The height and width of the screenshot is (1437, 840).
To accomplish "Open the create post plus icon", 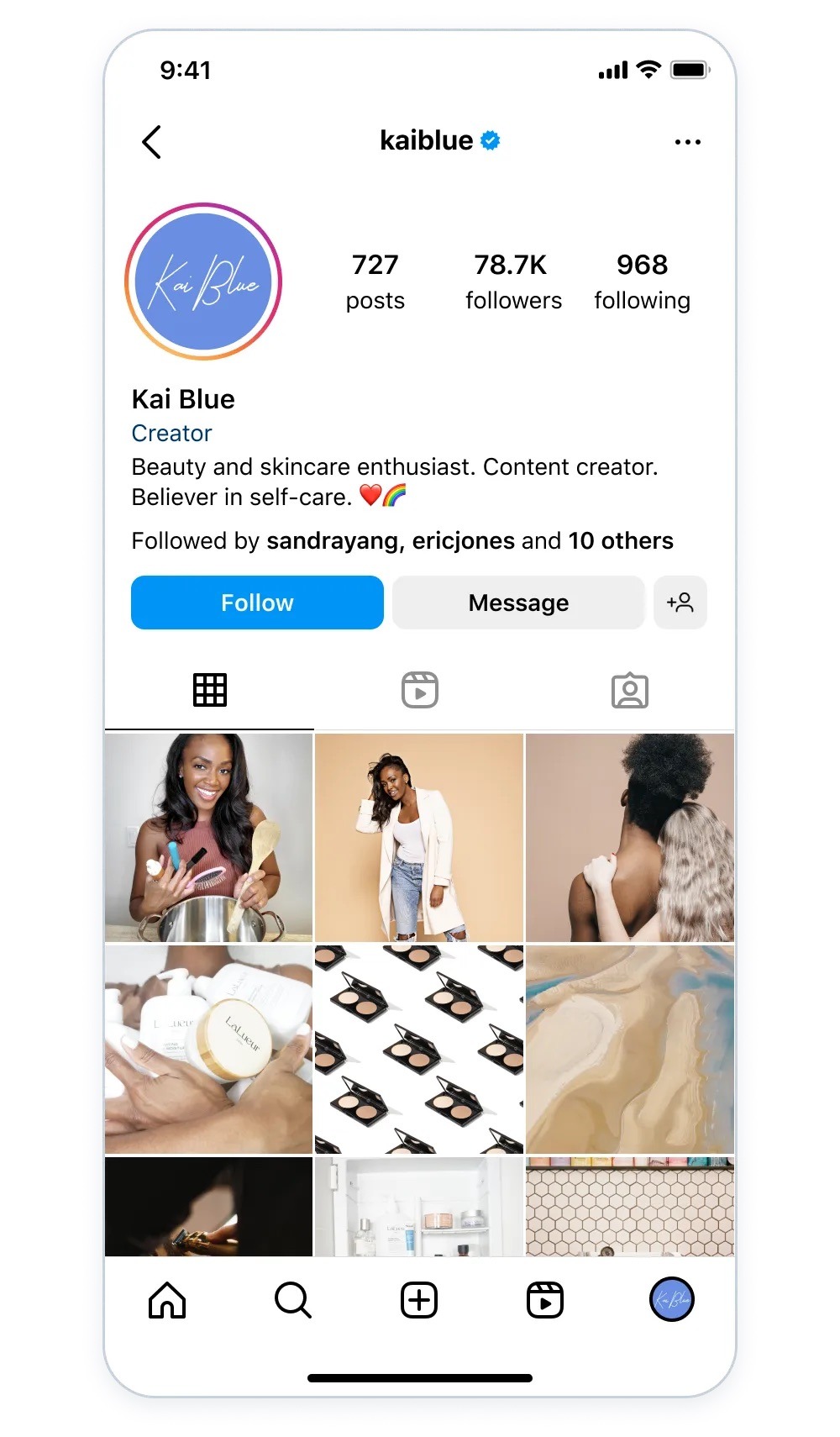I will pyautogui.click(x=418, y=1299).
